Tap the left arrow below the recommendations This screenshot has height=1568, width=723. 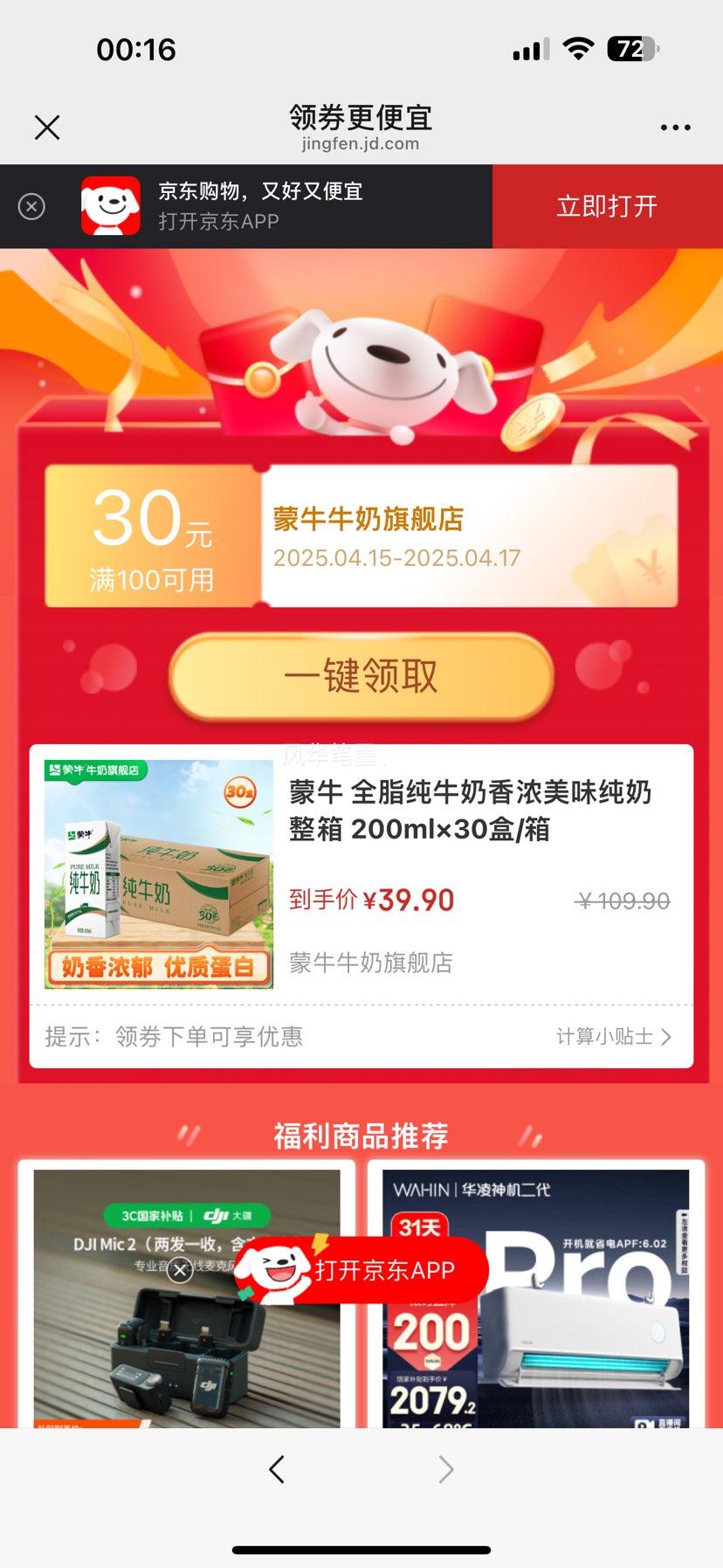pos(277,1468)
